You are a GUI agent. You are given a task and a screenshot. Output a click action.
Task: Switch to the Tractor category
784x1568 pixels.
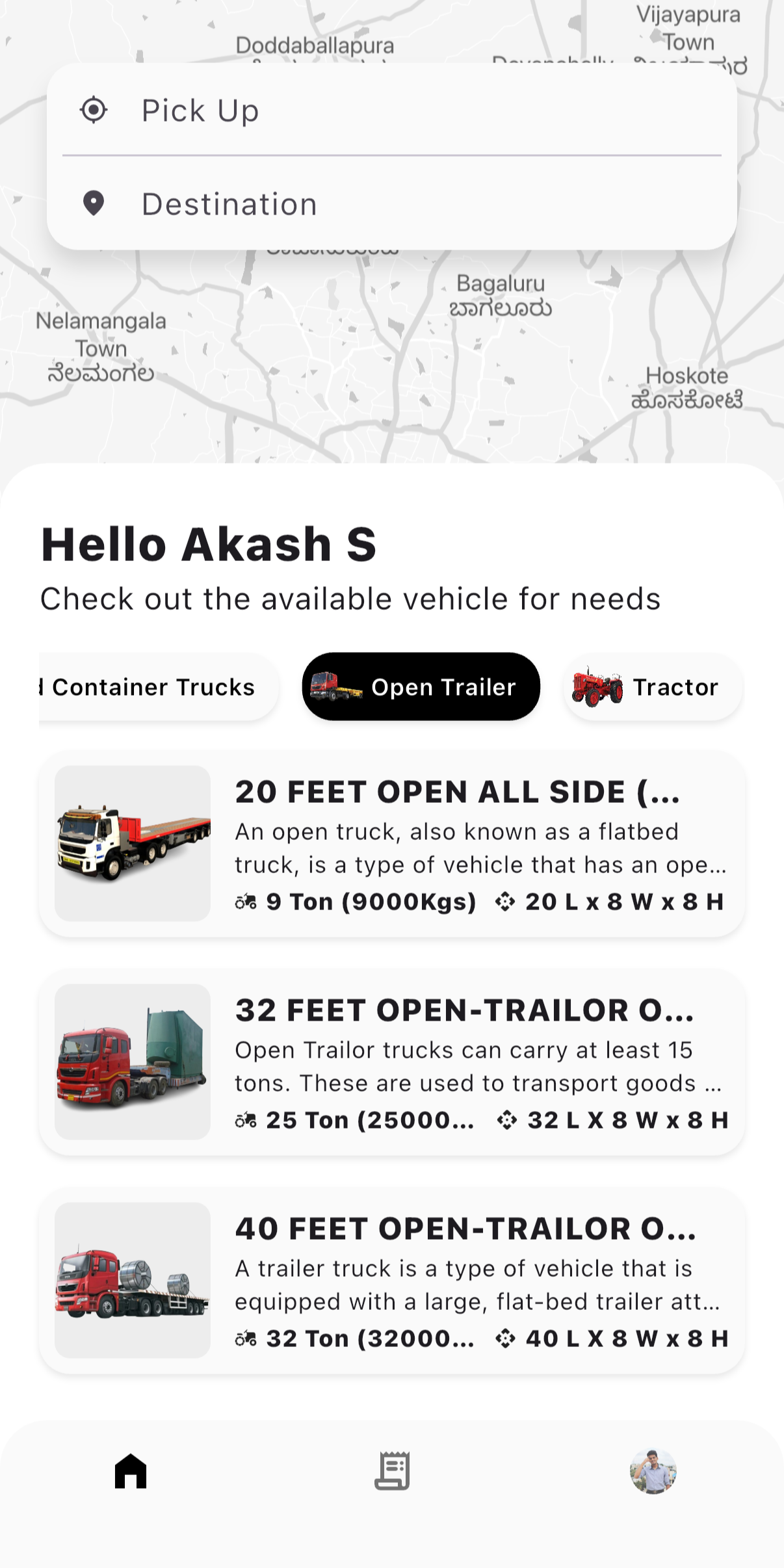[652, 687]
